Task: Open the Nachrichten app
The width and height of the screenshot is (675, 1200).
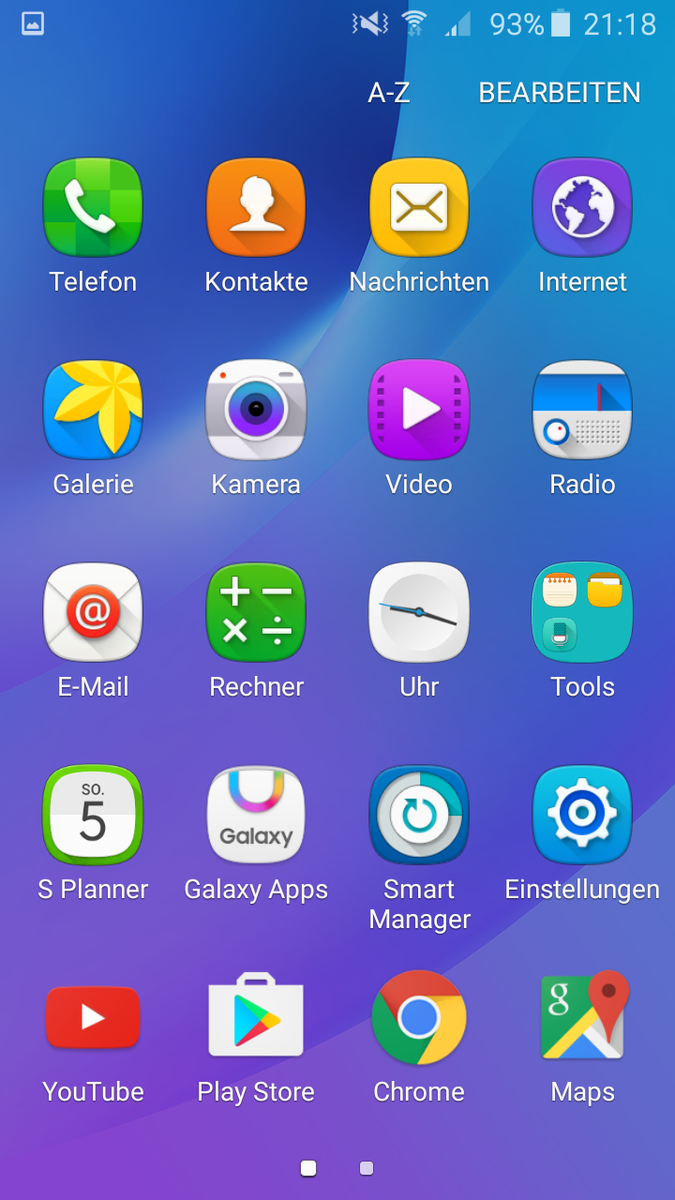Action: click(x=419, y=208)
